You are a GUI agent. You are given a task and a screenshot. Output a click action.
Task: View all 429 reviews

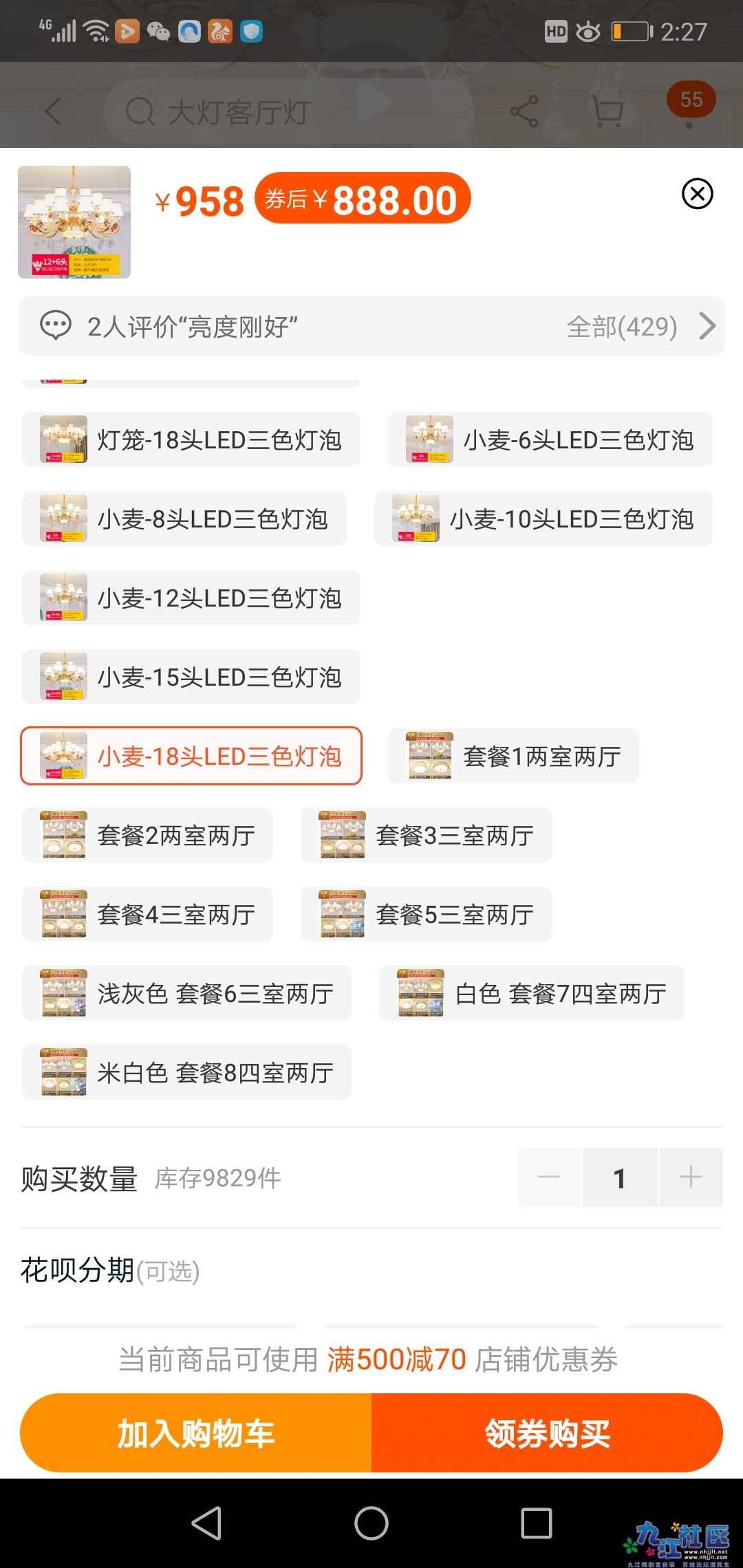(x=640, y=327)
